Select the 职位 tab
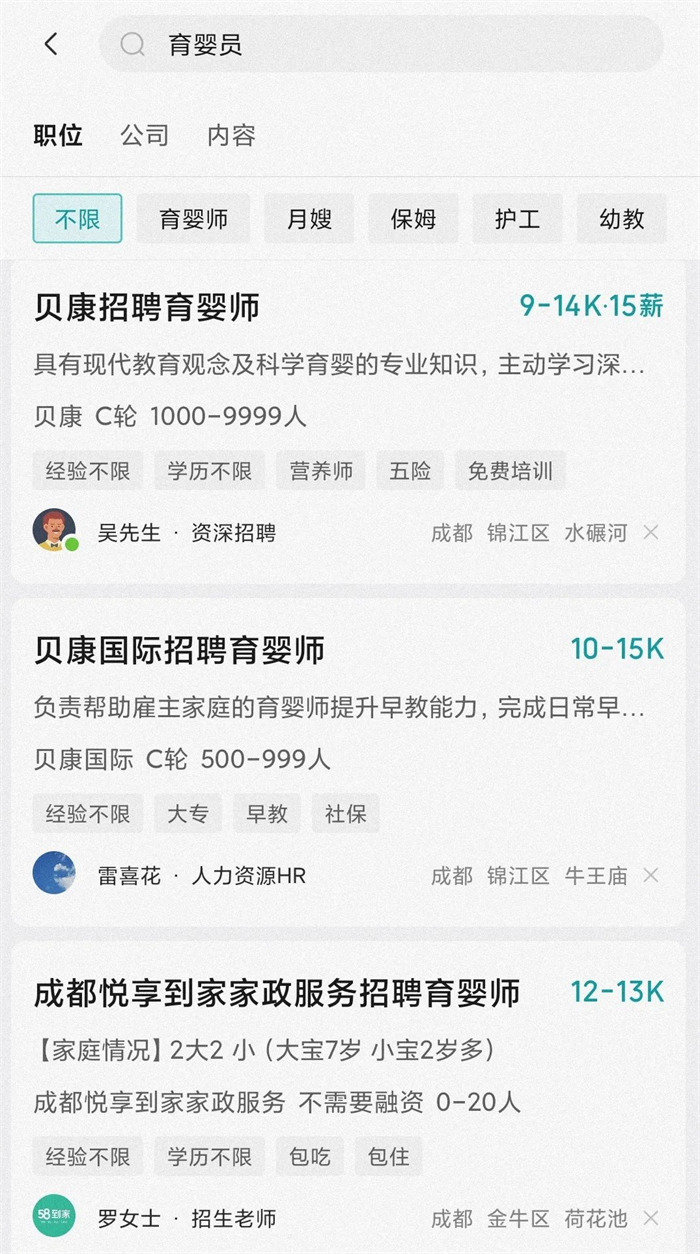 coord(58,136)
